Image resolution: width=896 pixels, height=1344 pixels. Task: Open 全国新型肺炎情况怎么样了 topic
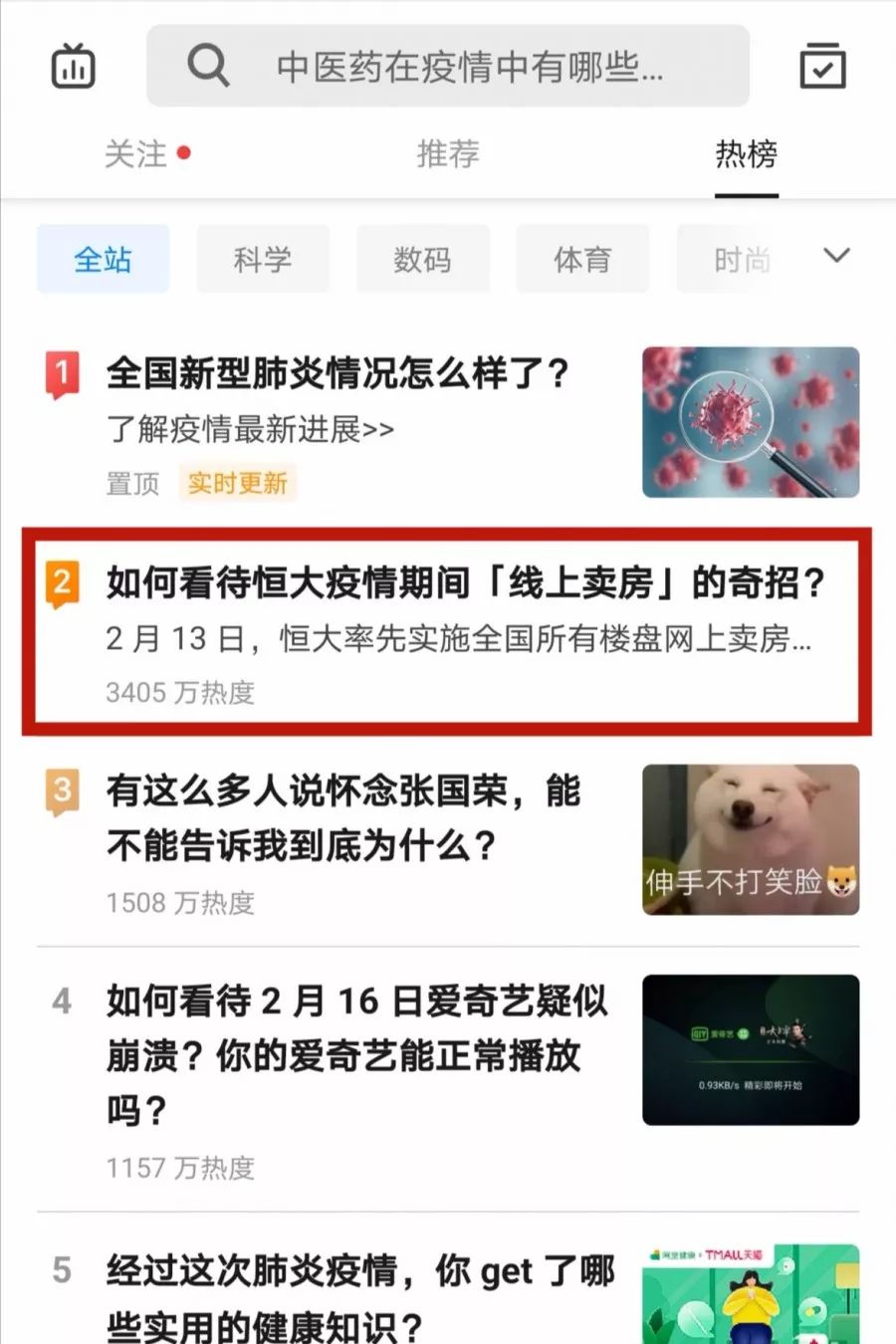coord(338,374)
